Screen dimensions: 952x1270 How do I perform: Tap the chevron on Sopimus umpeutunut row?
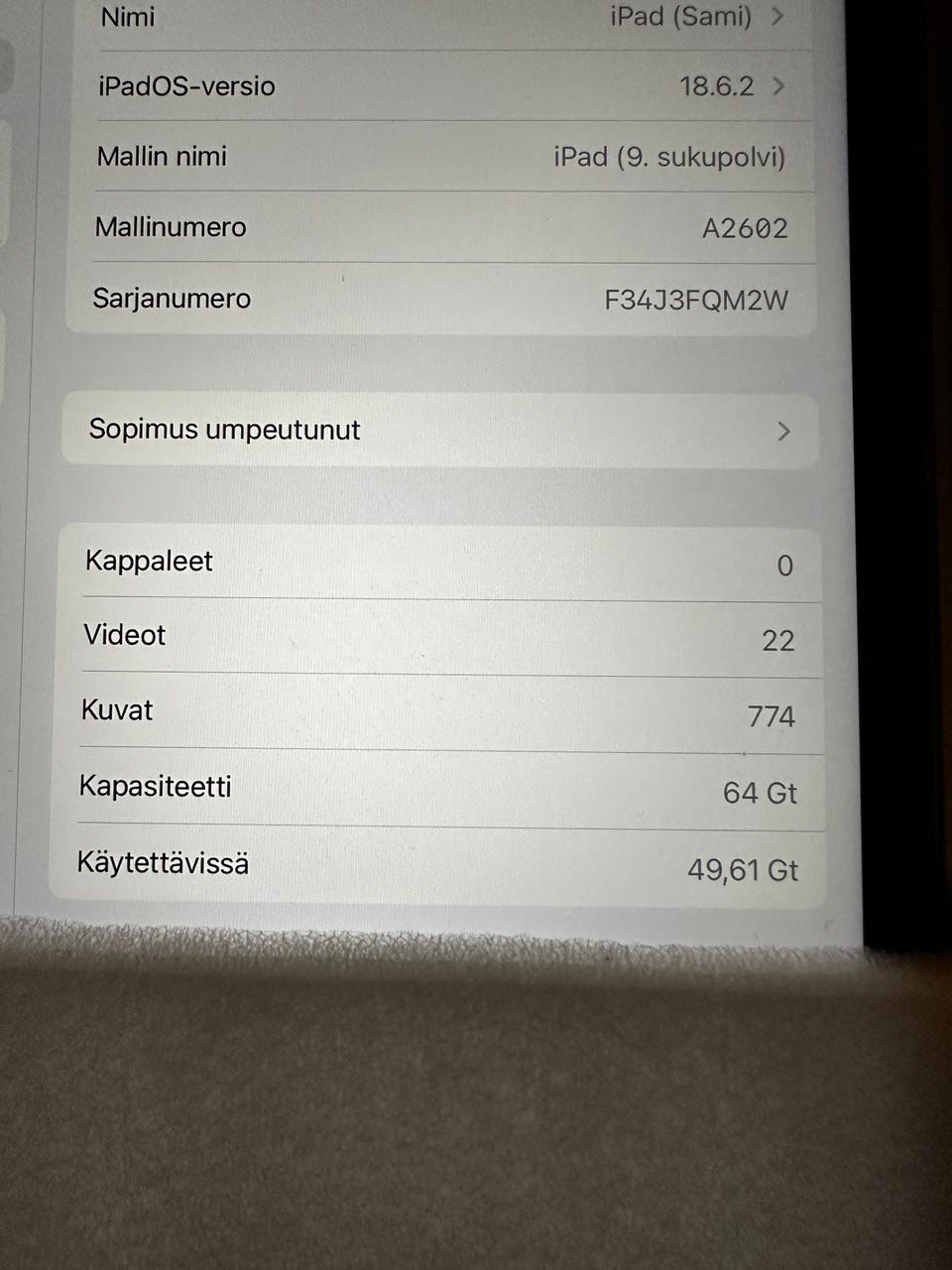(784, 431)
